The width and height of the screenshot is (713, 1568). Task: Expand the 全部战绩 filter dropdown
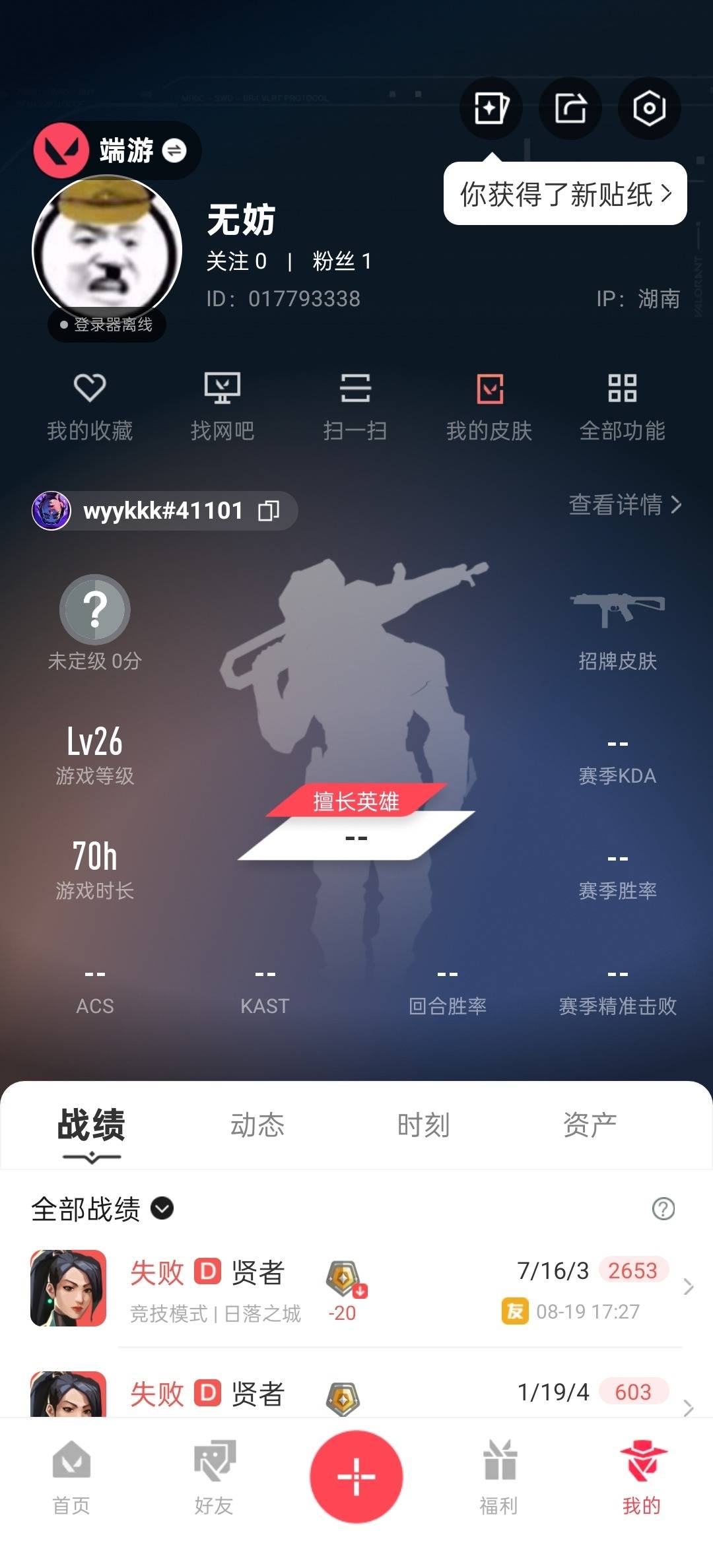point(162,1208)
